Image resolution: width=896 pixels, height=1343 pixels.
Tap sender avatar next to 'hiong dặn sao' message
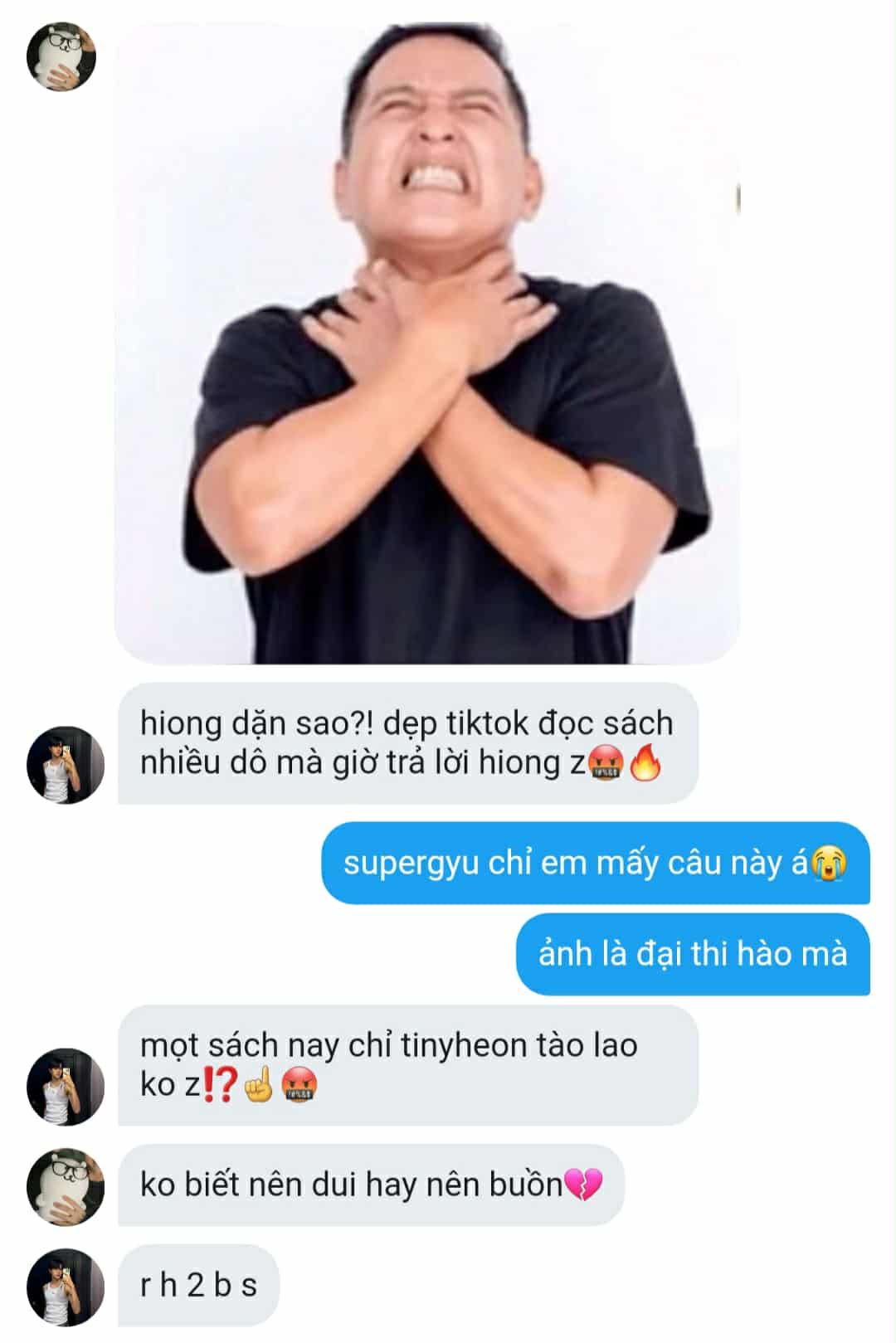click(x=66, y=765)
